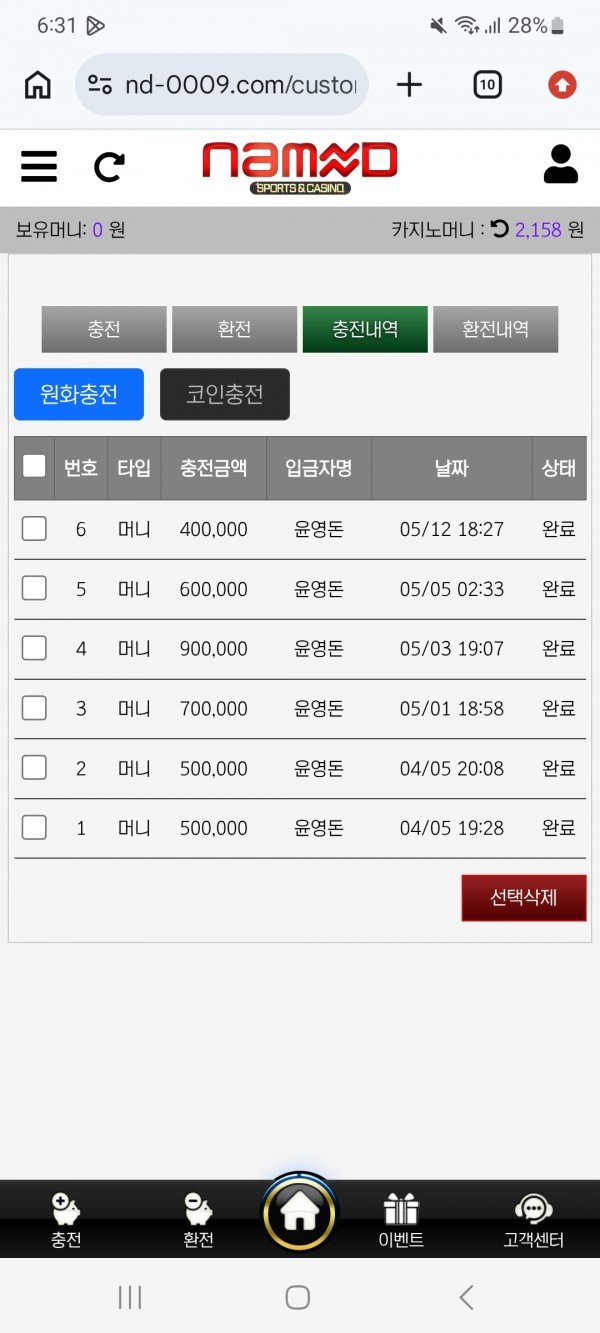Tap the 선택삭제 button
Image resolution: width=600 pixels, height=1333 pixels.
point(524,898)
